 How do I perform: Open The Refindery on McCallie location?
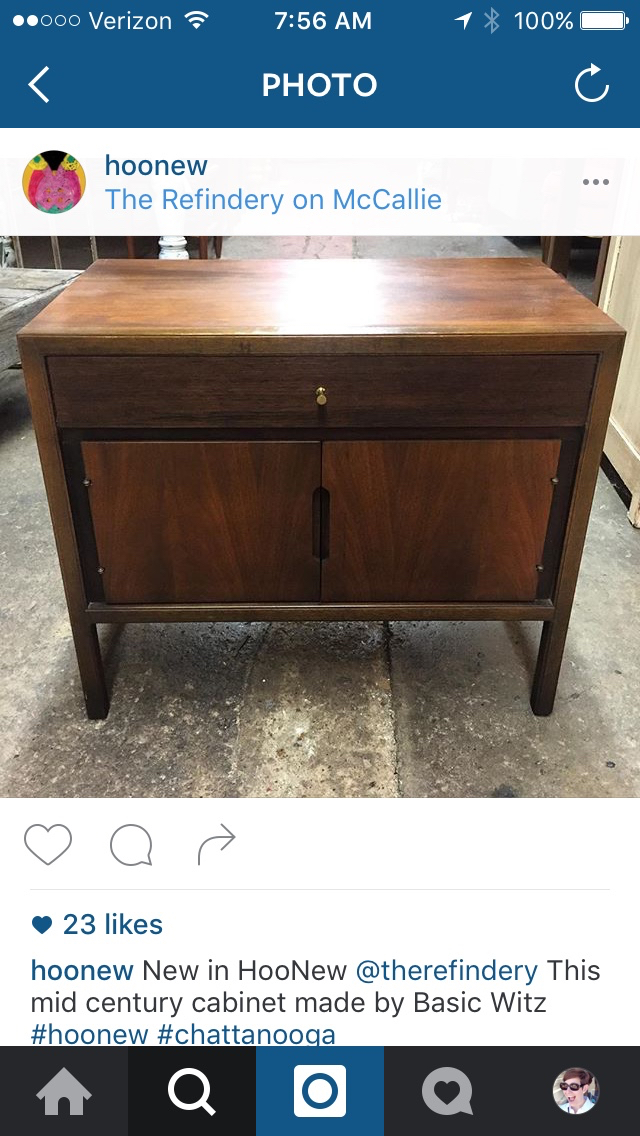(x=273, y=199)
